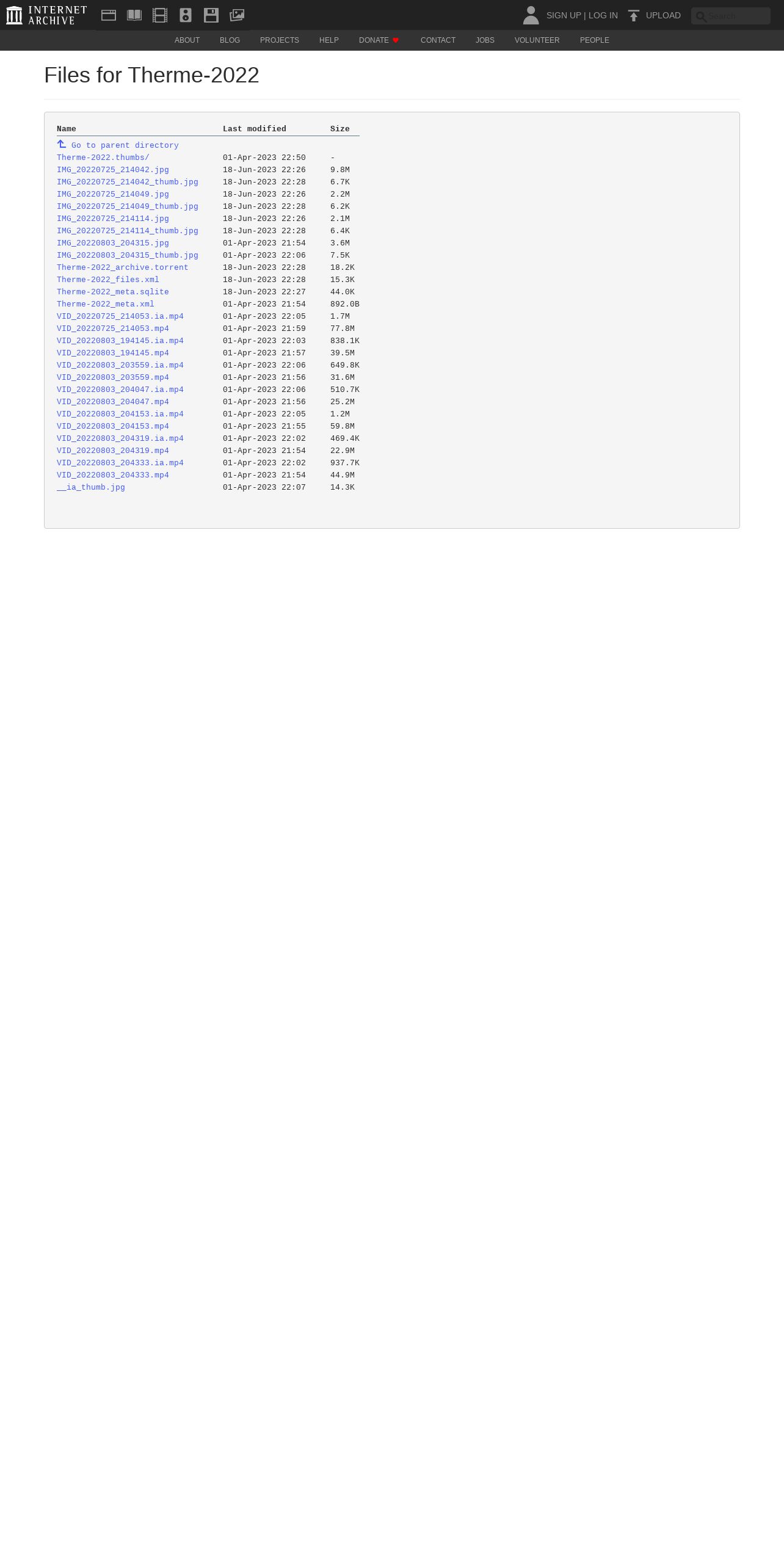Tap the UPLOAD button

(654, 15)
